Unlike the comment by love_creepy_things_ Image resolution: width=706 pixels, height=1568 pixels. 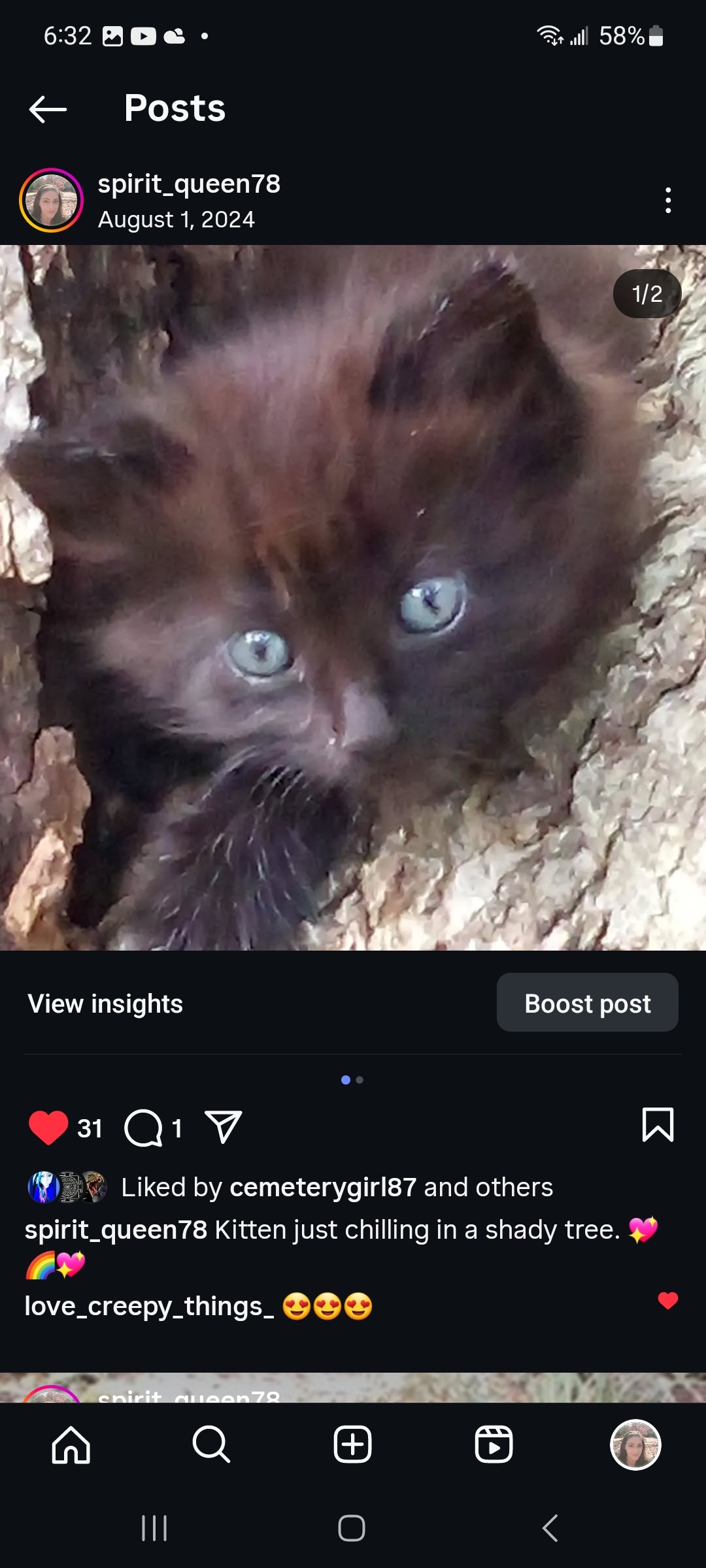point(667,1301)
